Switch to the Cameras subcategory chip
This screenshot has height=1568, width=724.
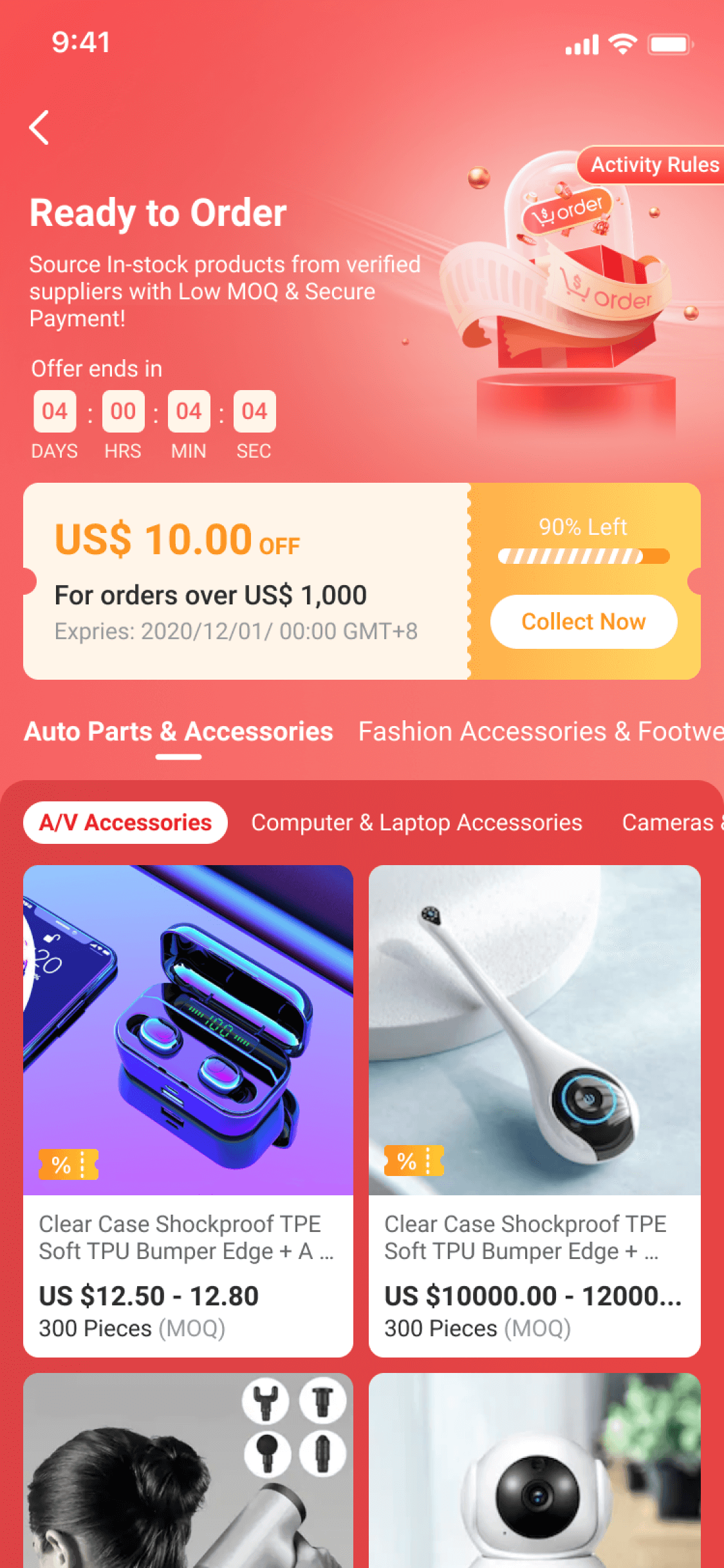coord(671,822)
